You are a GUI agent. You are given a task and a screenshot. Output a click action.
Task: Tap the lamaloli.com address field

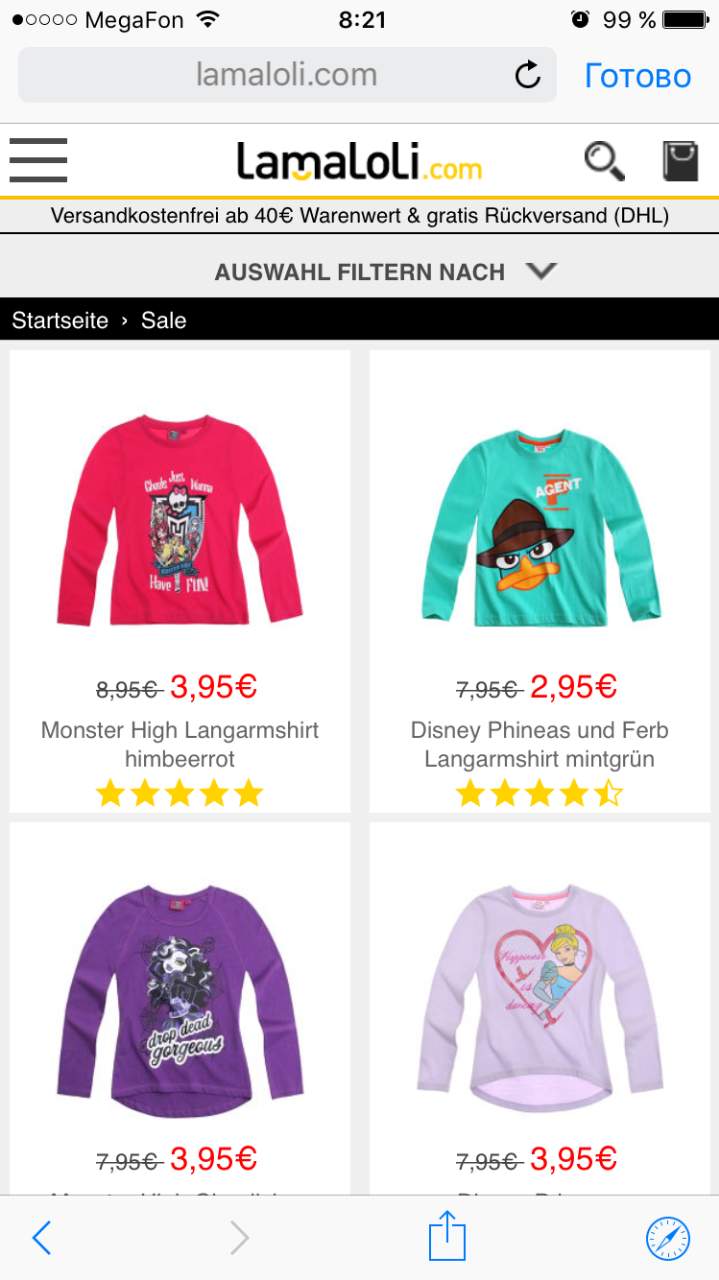(x=287, y=75)
